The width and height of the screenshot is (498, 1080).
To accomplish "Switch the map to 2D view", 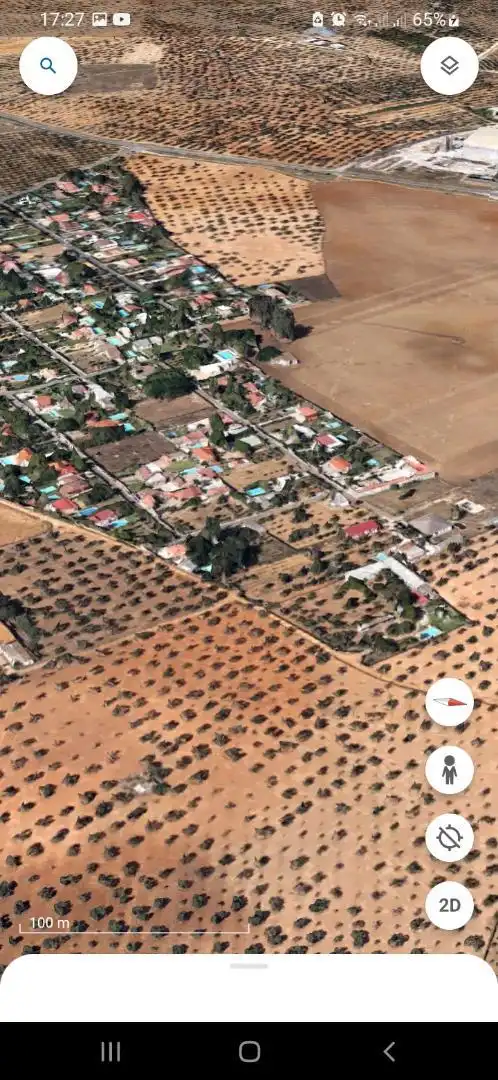I will (x=450, y=906).
